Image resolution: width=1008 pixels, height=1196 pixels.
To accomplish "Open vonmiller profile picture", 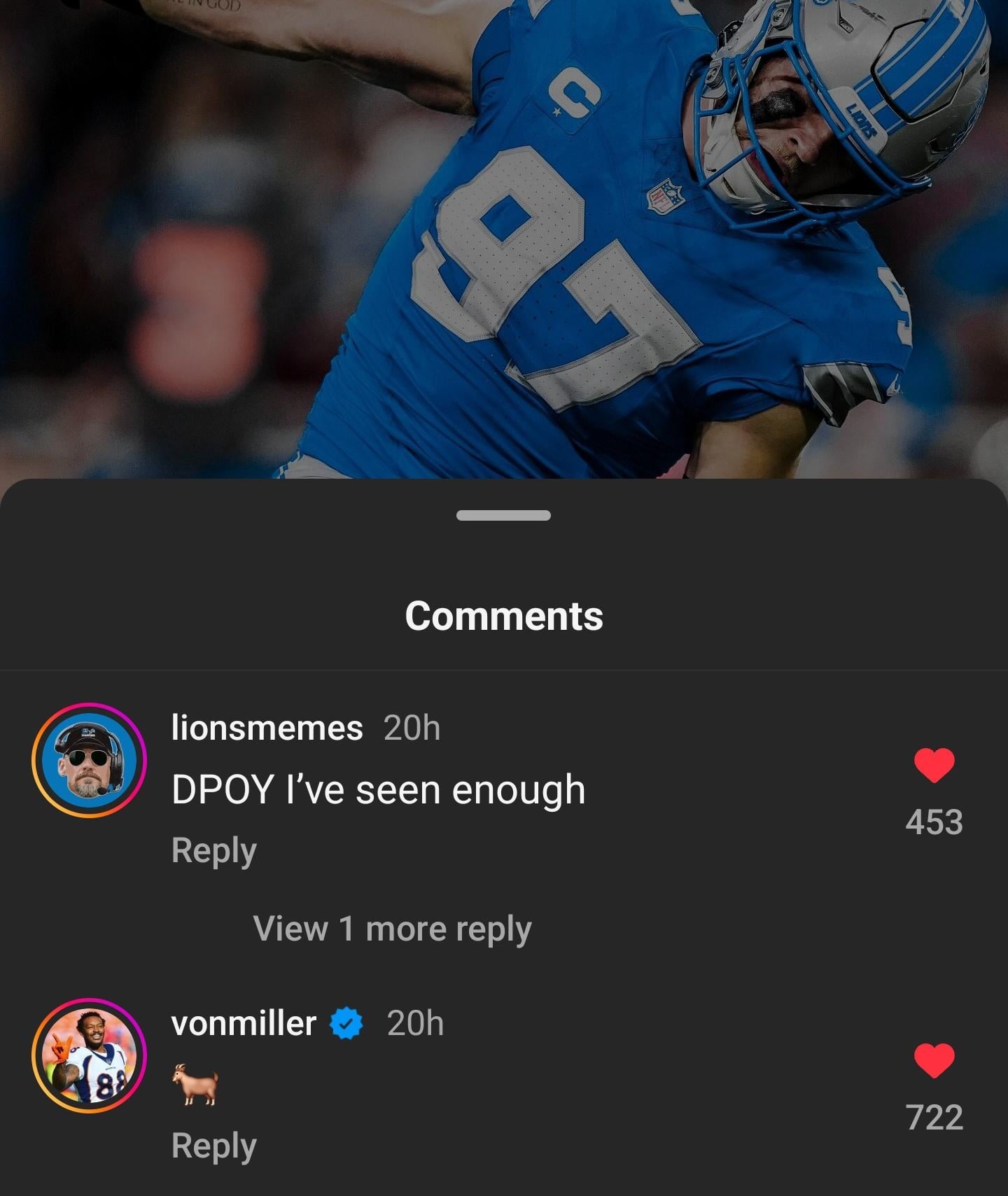I will click(89, 1055).
